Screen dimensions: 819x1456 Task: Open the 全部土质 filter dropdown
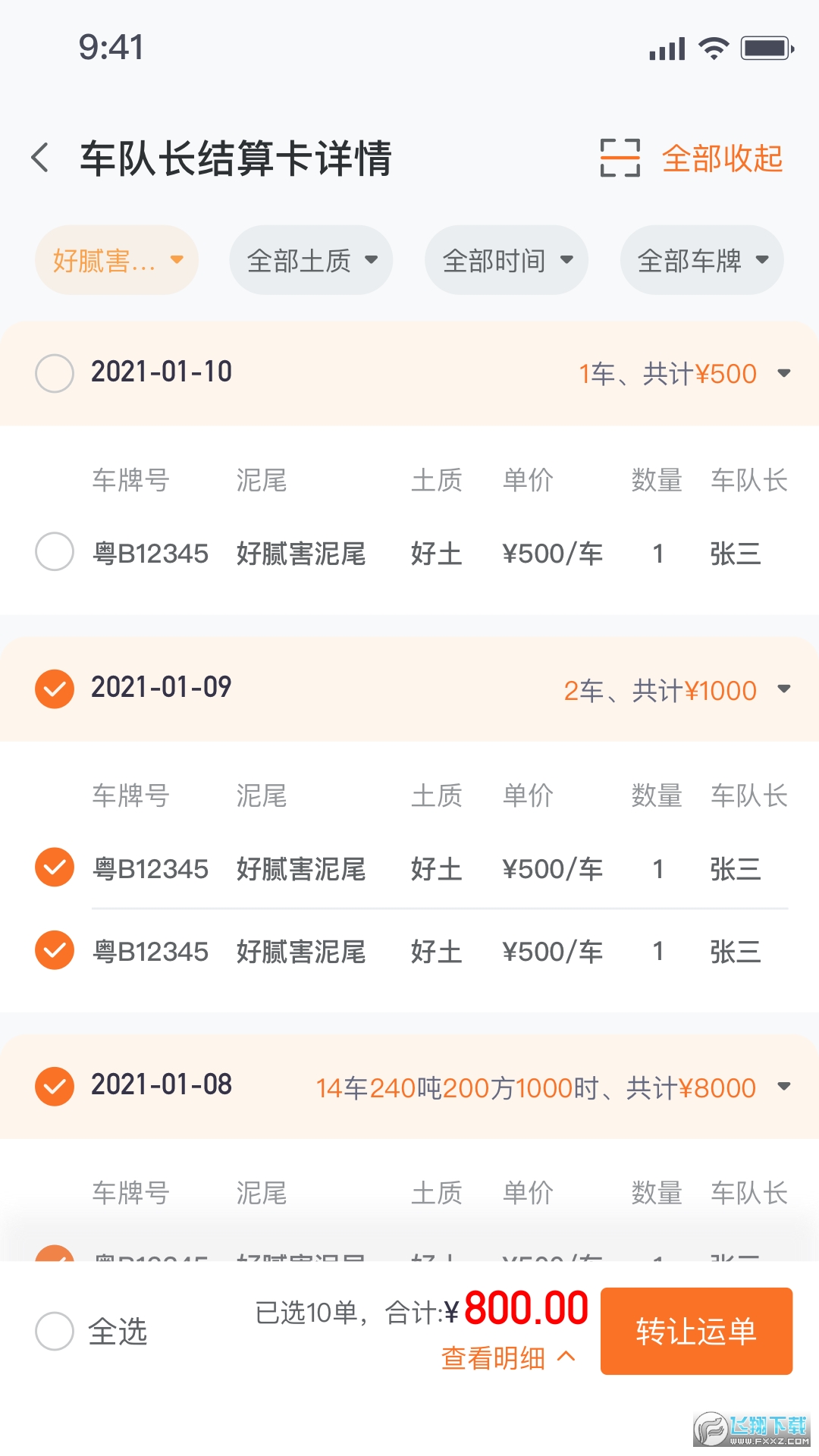(311, 260)
